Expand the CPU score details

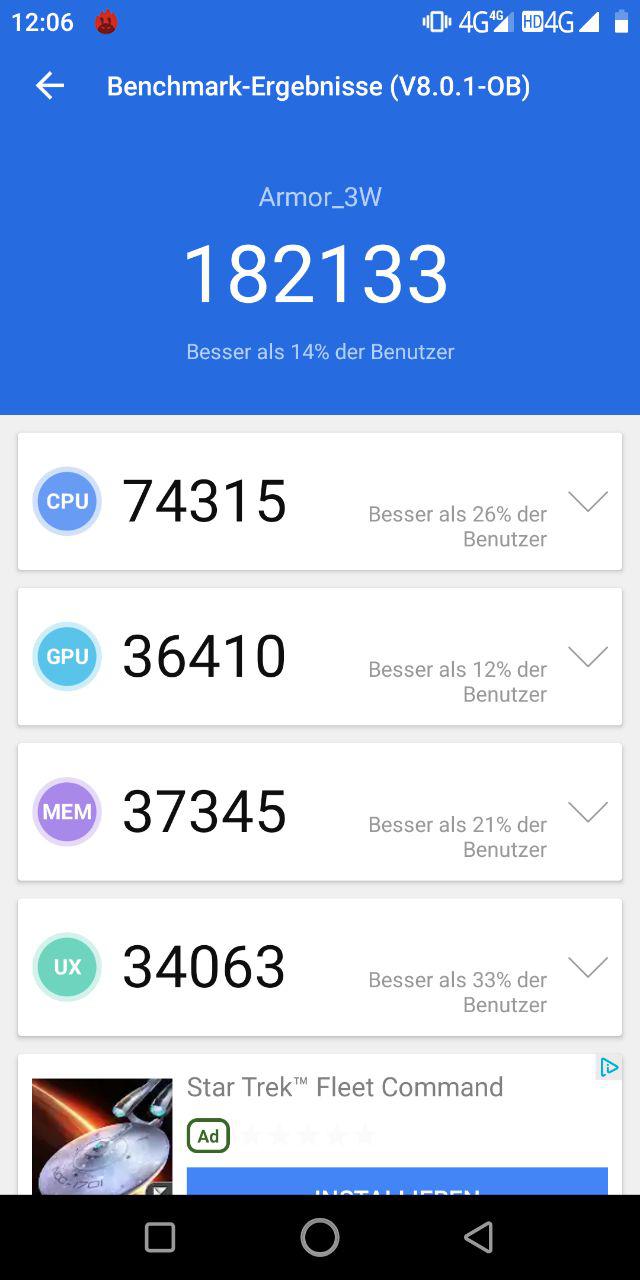click(x=587, y=502)
